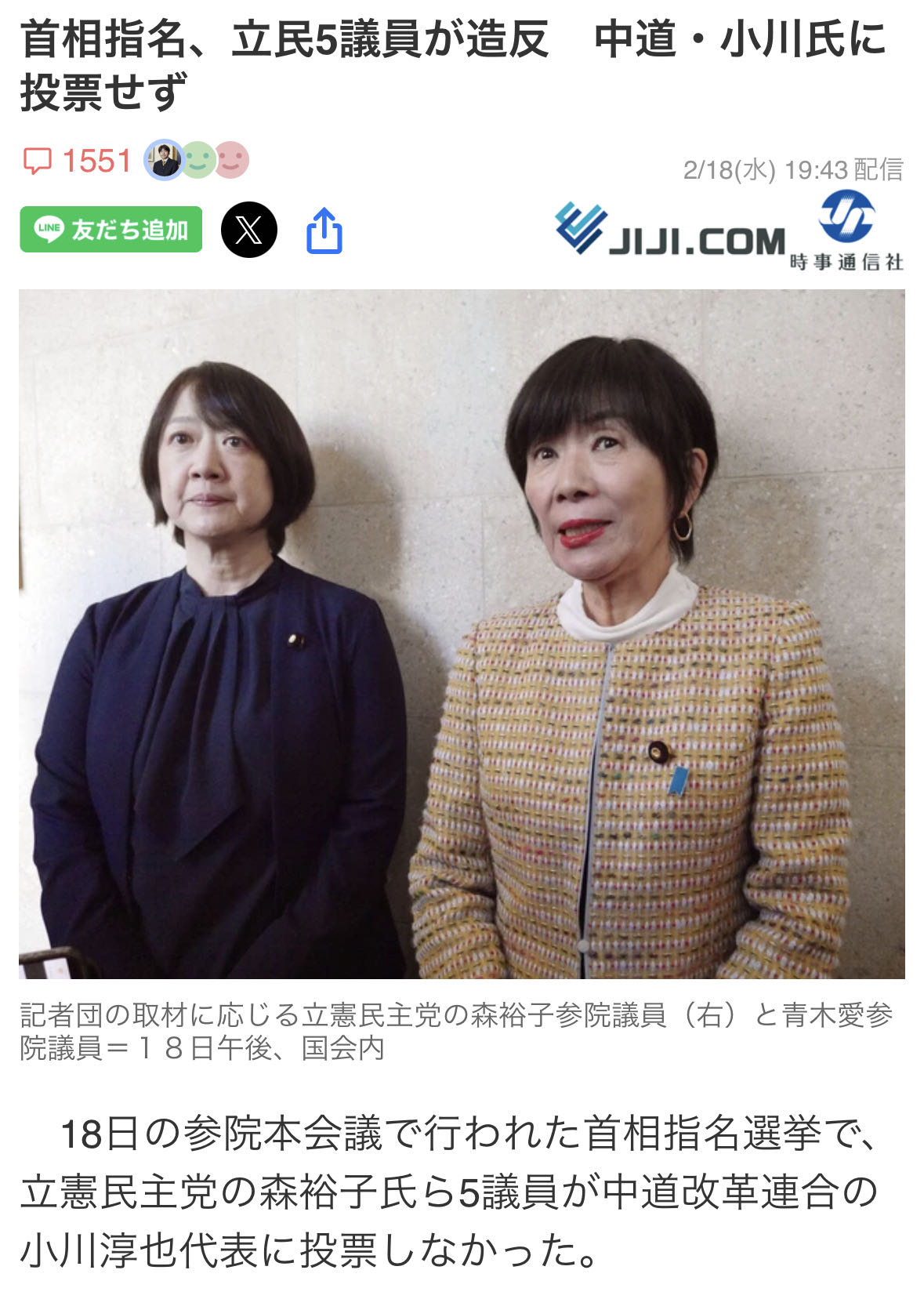Add as LINE friend with 友だち追加 button

pyautogui.click(x=111, y=230)
